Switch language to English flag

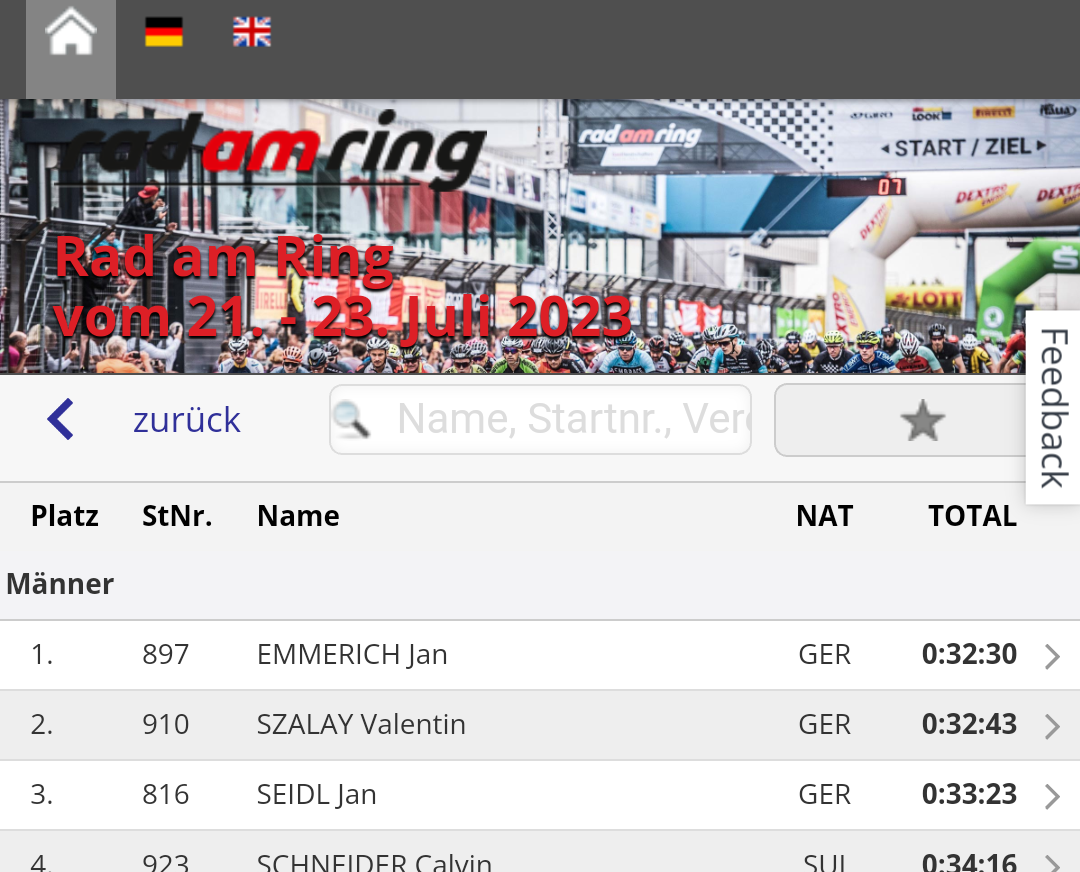coord(252,33)
